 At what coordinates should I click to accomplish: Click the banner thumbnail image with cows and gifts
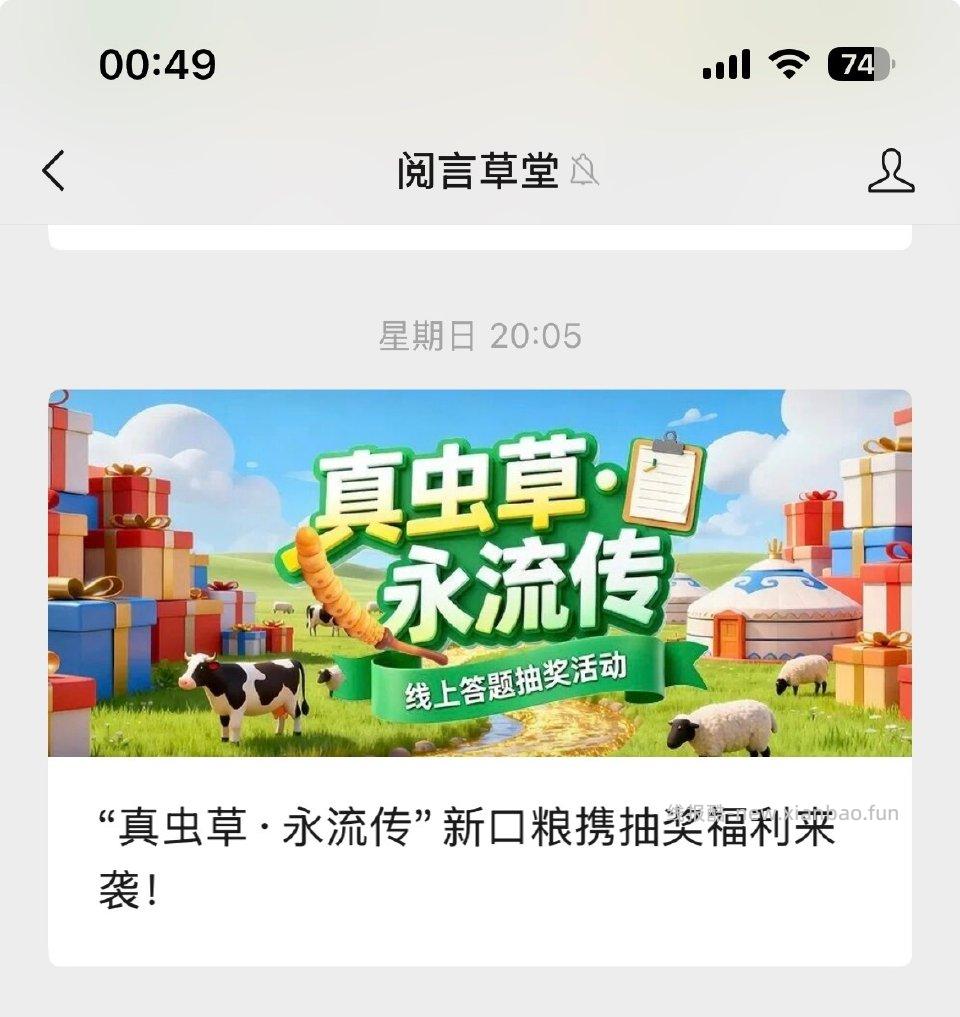click(480, 570)
